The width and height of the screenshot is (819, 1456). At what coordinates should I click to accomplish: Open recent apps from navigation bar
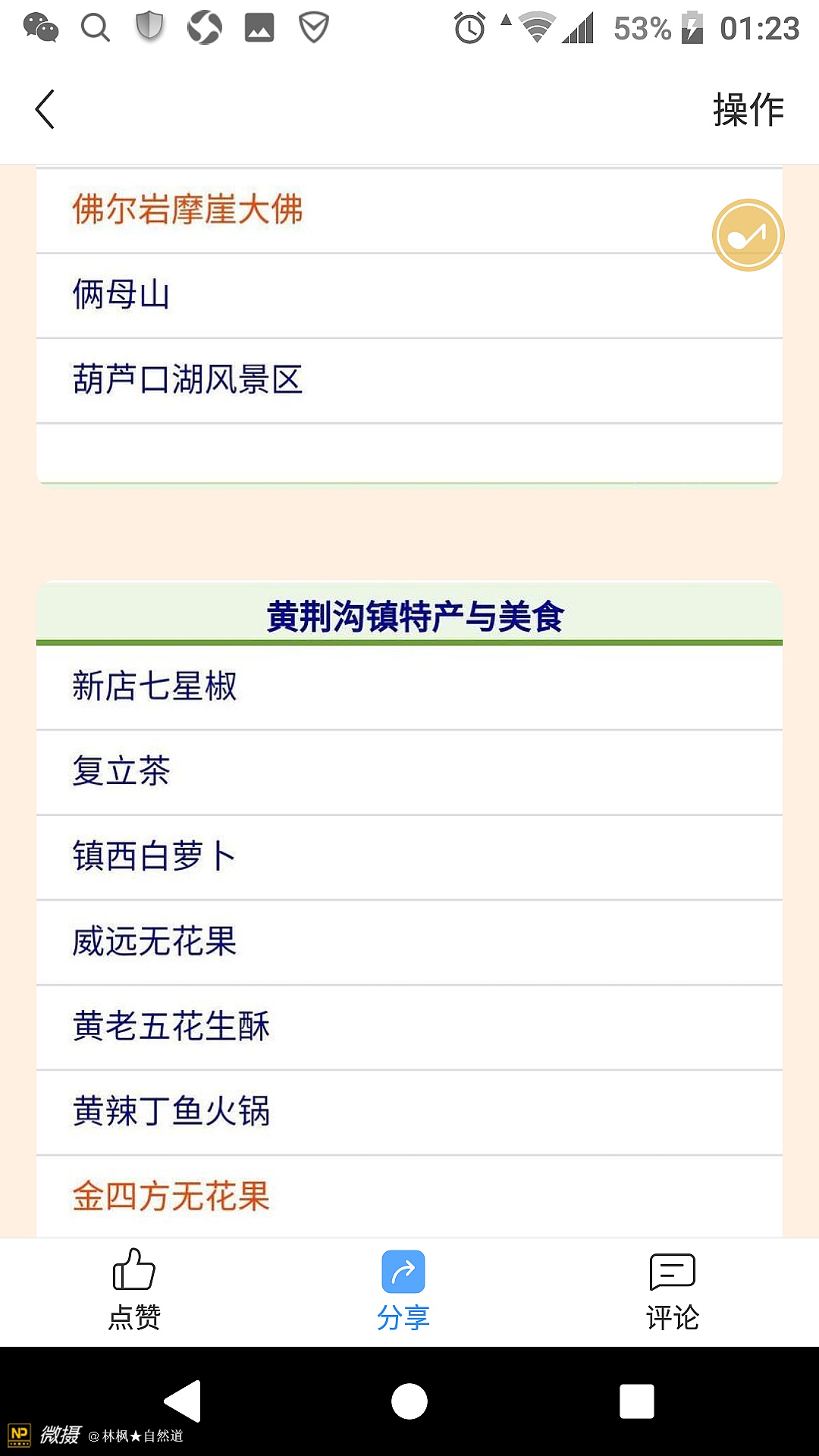(x=636, y=1401)
